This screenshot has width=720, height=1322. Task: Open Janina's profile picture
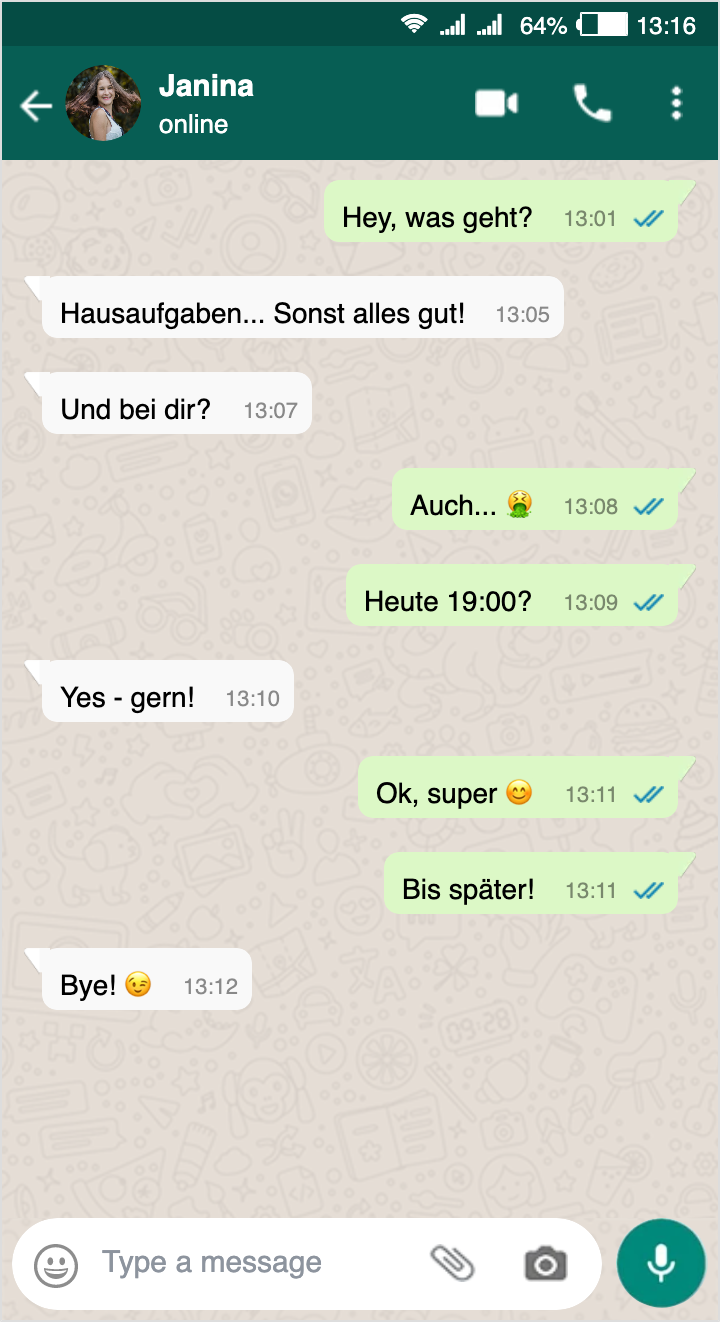tap(103, 104)
